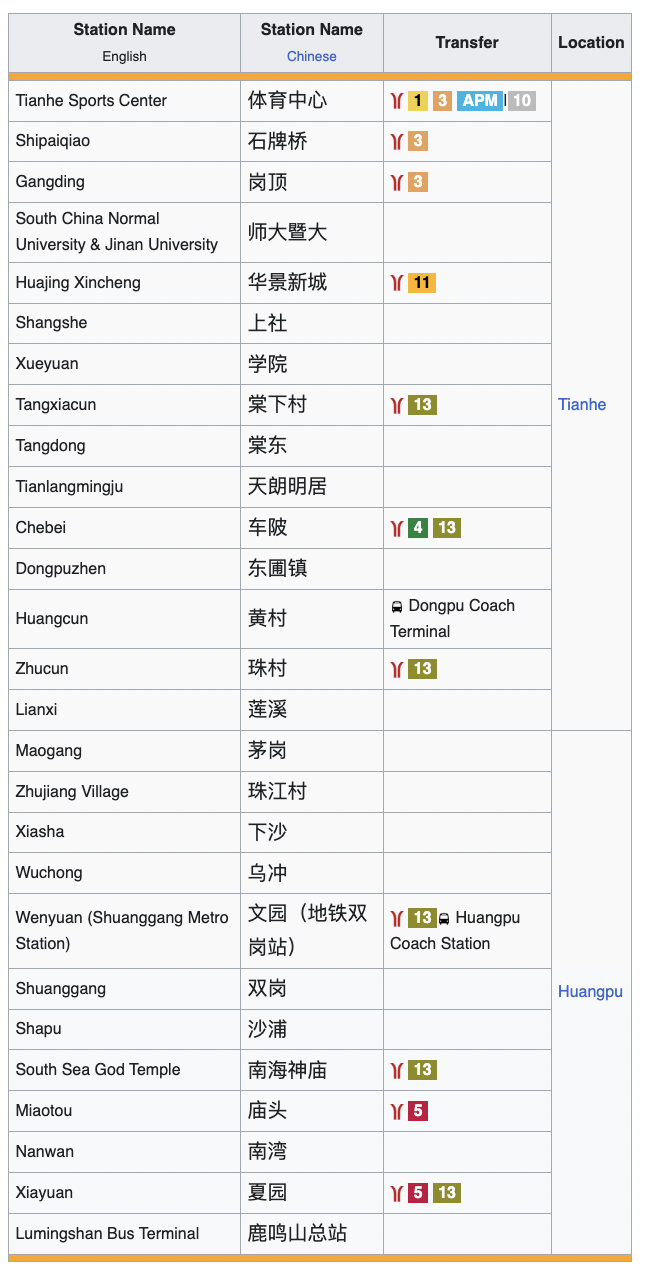Open the Tianhe district link
Image resolution: width=646 pixels, height=1276 pixels.
582,404
